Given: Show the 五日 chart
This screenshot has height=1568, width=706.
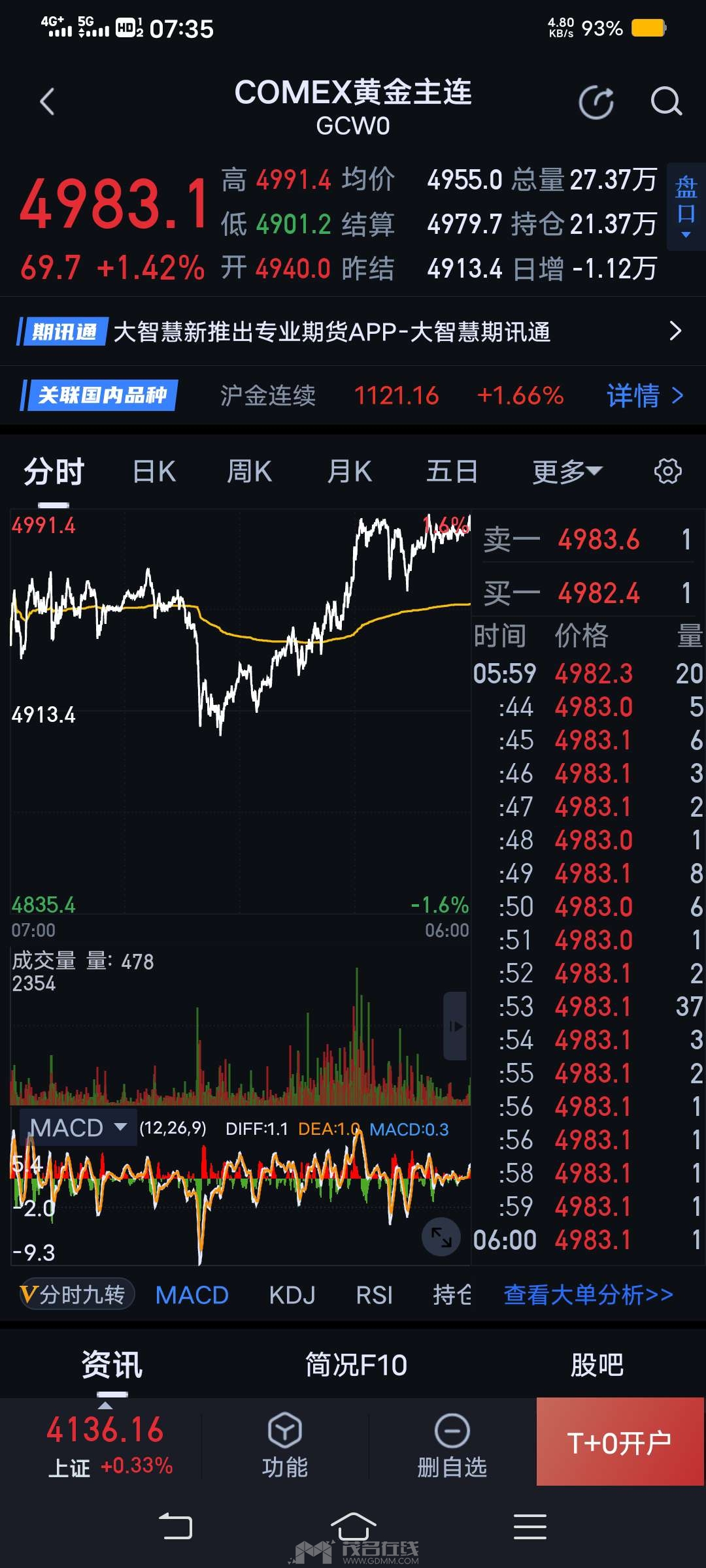Looking at the screenshot, I should pyautogui.click(x=452, y=472).
